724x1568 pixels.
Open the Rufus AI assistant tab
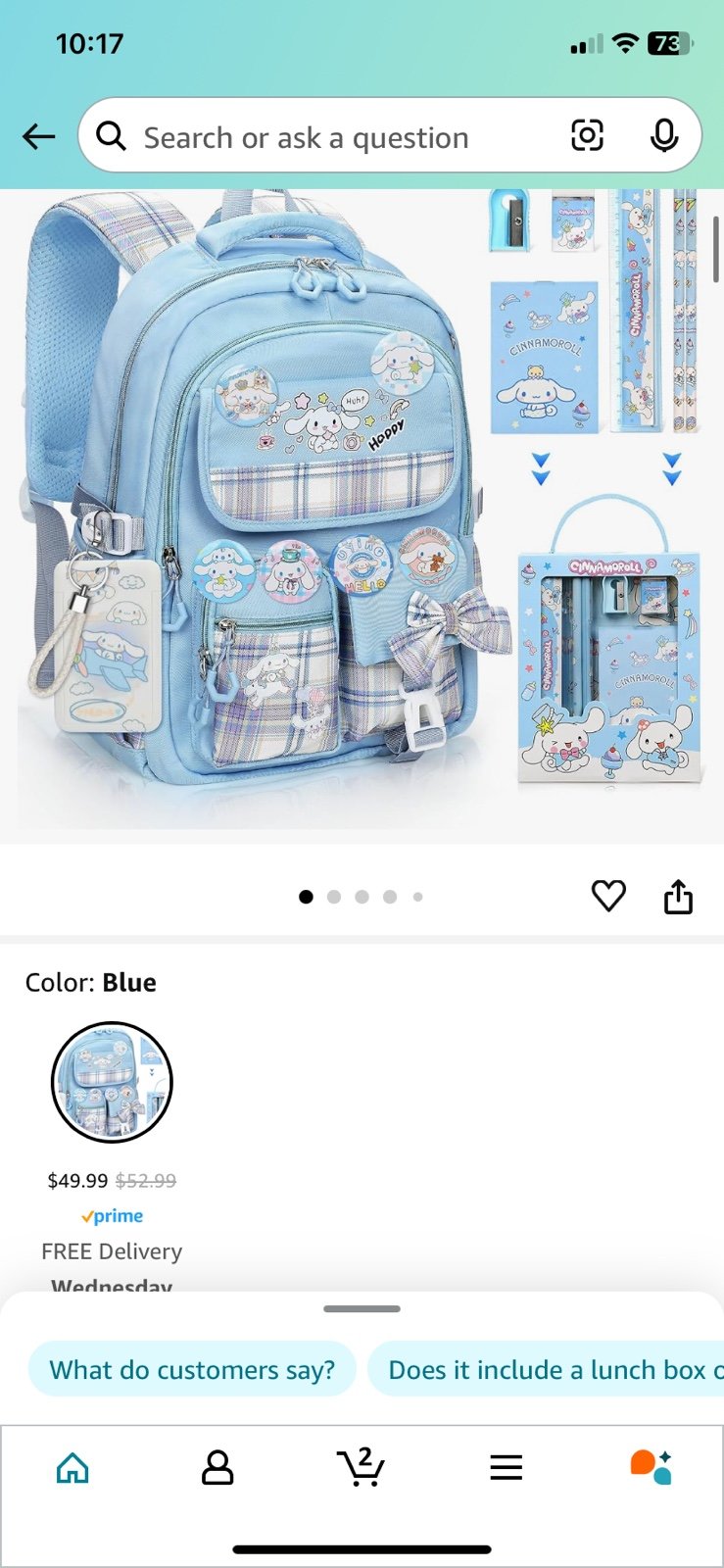tap(651, 1467)
